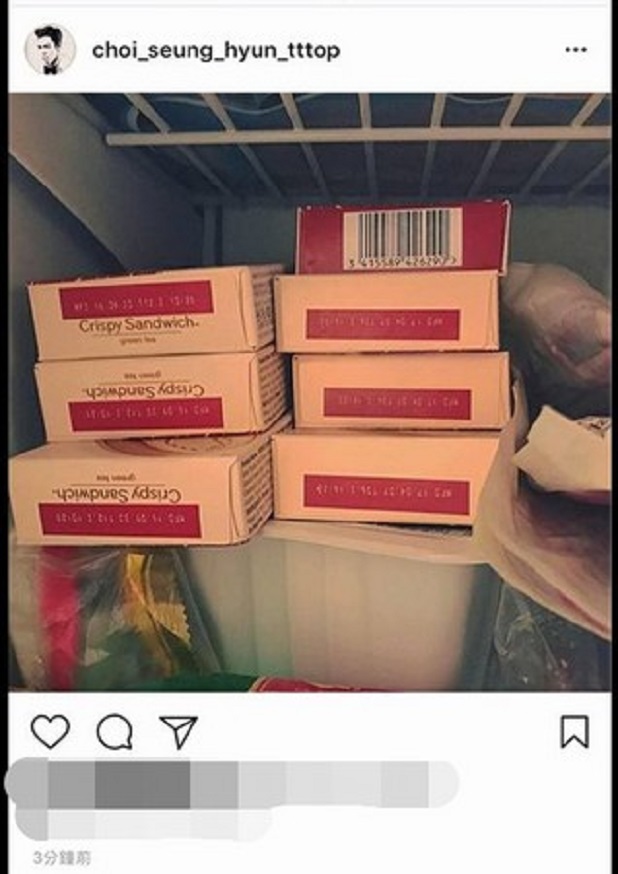This screenshot has width=618, height=874.
Task: Open the Crispy Sandwich freezer photo
Action: (x=309, y=391)
